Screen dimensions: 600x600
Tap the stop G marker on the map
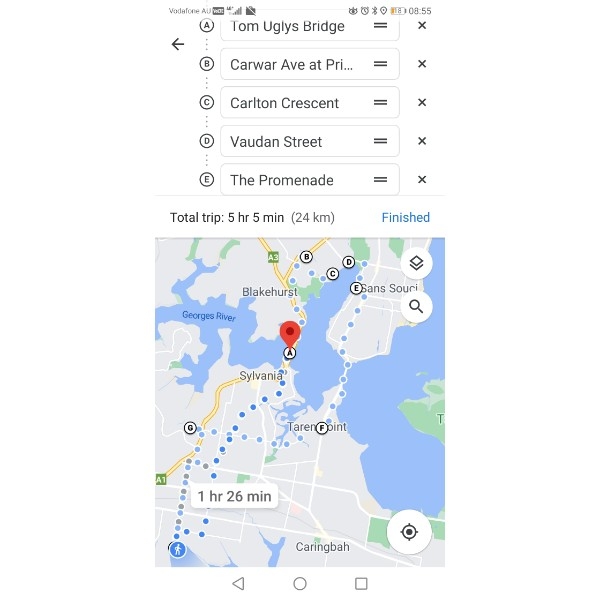click(x=190, y=428)
